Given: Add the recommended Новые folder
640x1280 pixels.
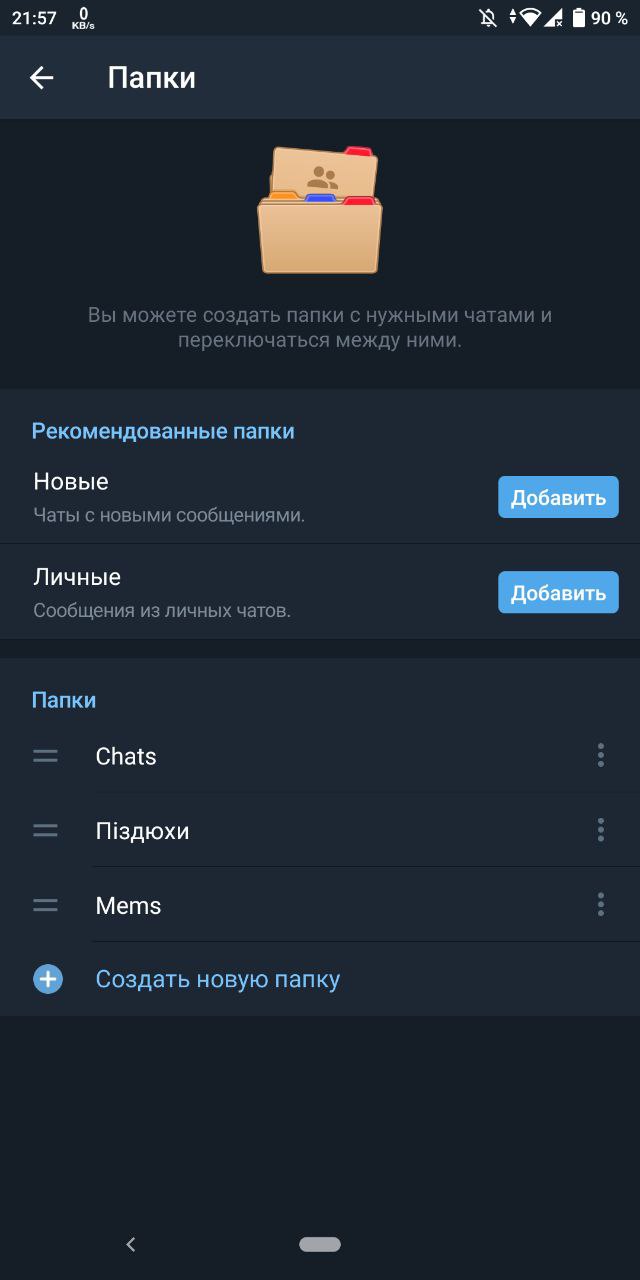Looking at the screenshot, I should [x=558, y=497].
